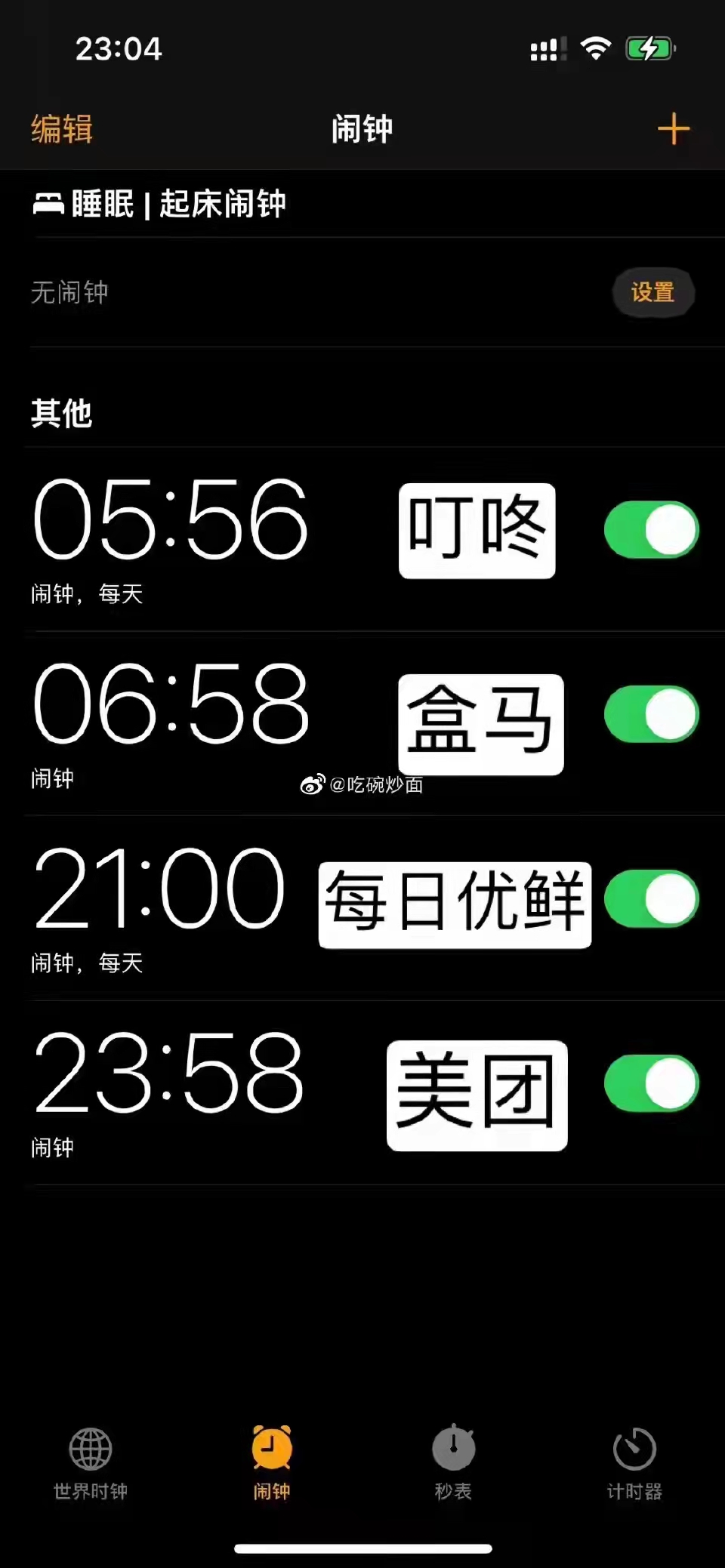This screenshot has height=1568, width=725.
Task: Disable the 06:58 alarm switch
Action: pos(651,714)
